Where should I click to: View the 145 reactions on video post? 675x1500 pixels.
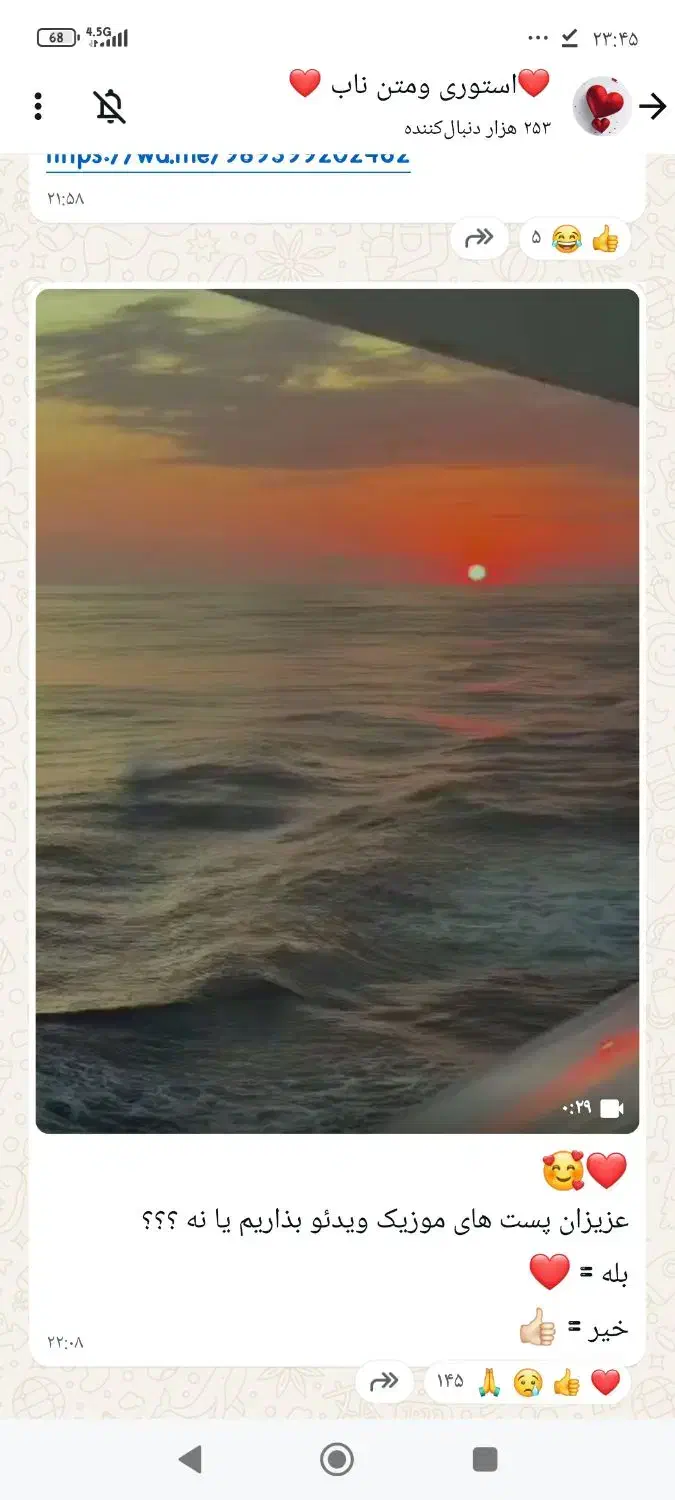tap(528, 1382)
